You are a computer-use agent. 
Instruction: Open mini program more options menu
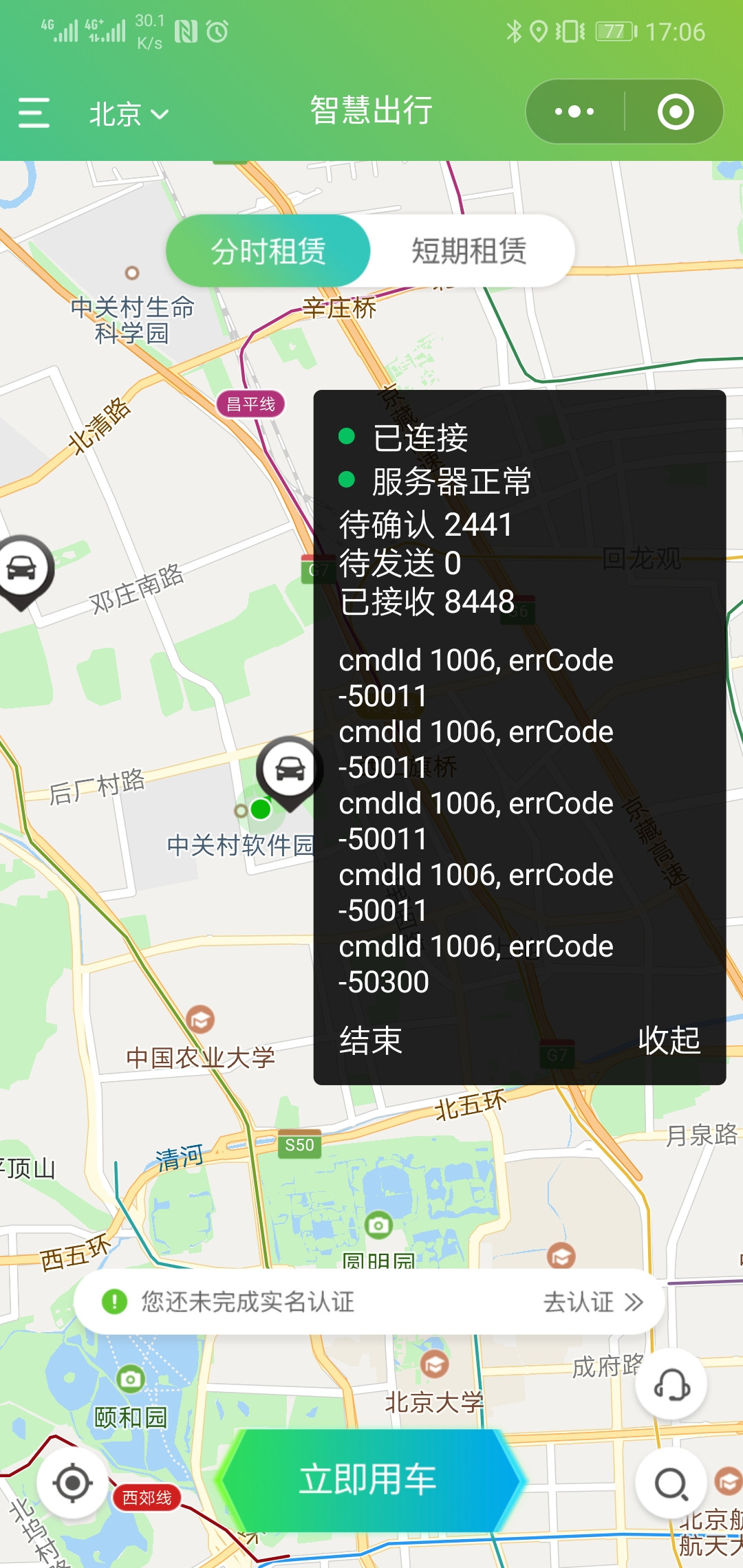coord(574,111)
